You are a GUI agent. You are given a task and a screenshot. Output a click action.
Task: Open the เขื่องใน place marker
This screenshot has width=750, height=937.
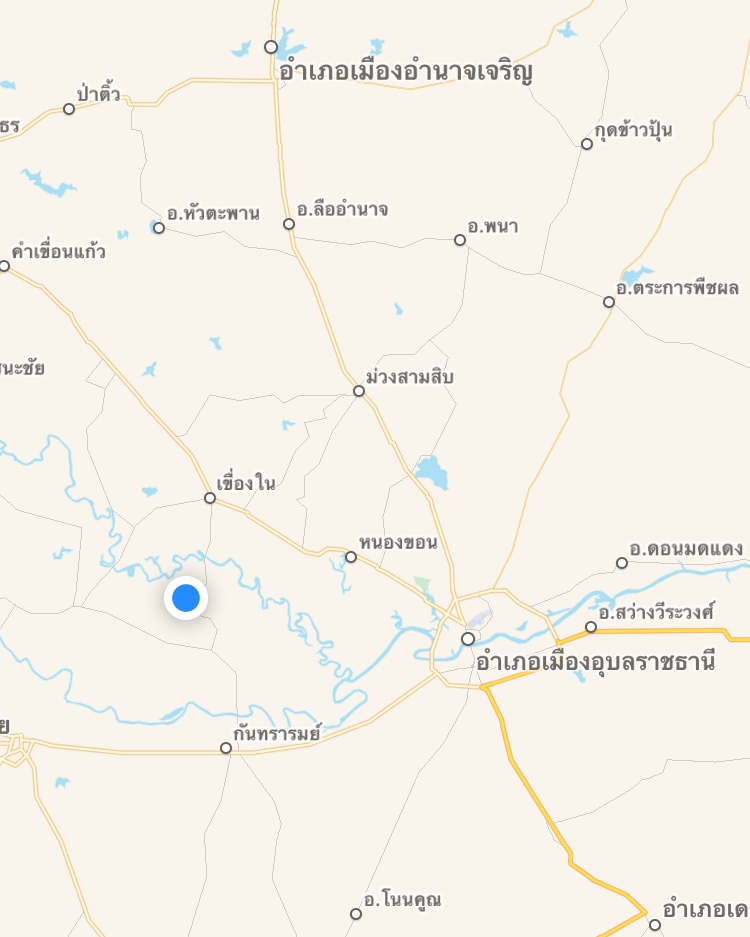[x=210, y=498]
